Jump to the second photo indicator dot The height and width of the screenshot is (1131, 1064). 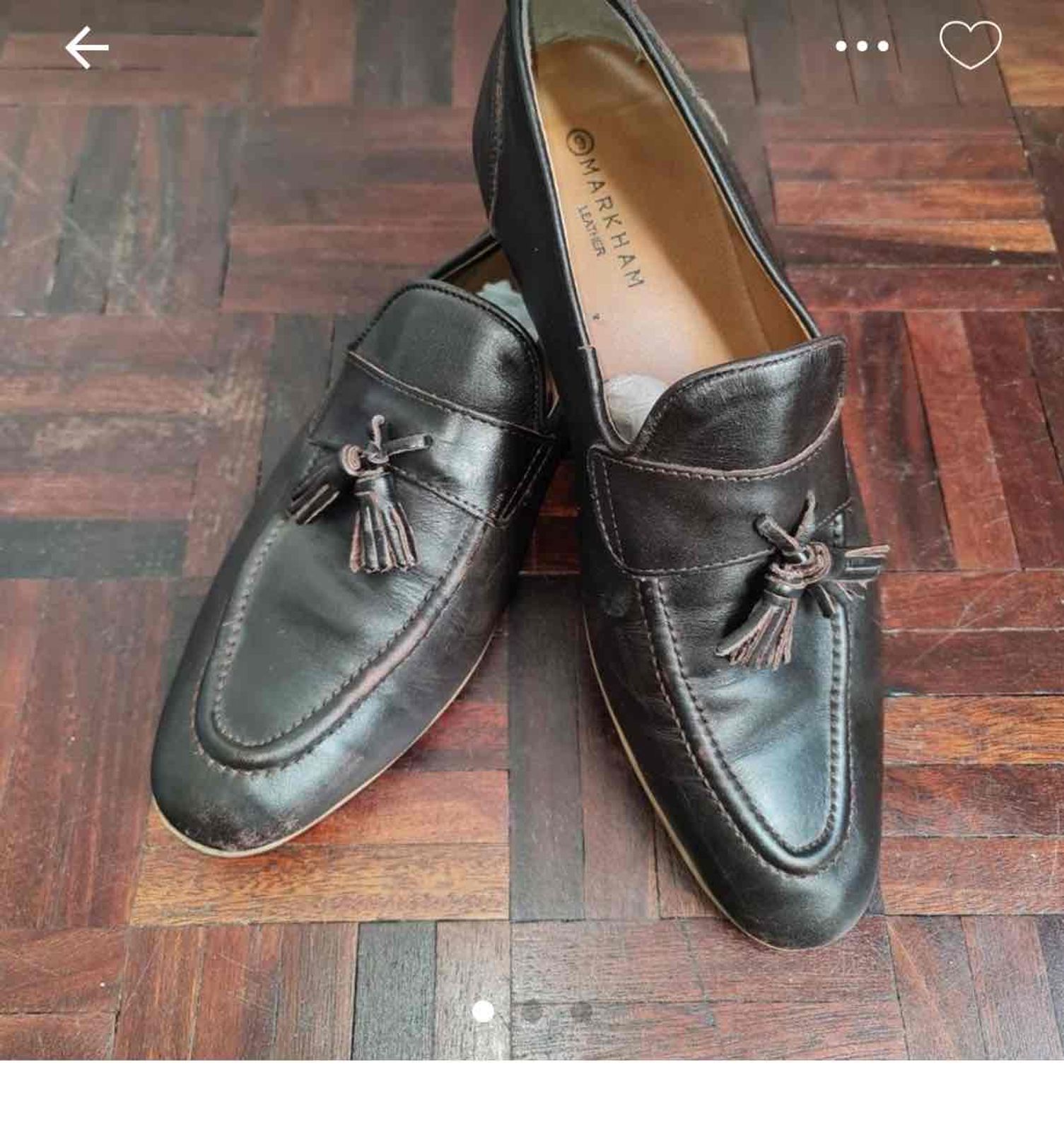532,1012
